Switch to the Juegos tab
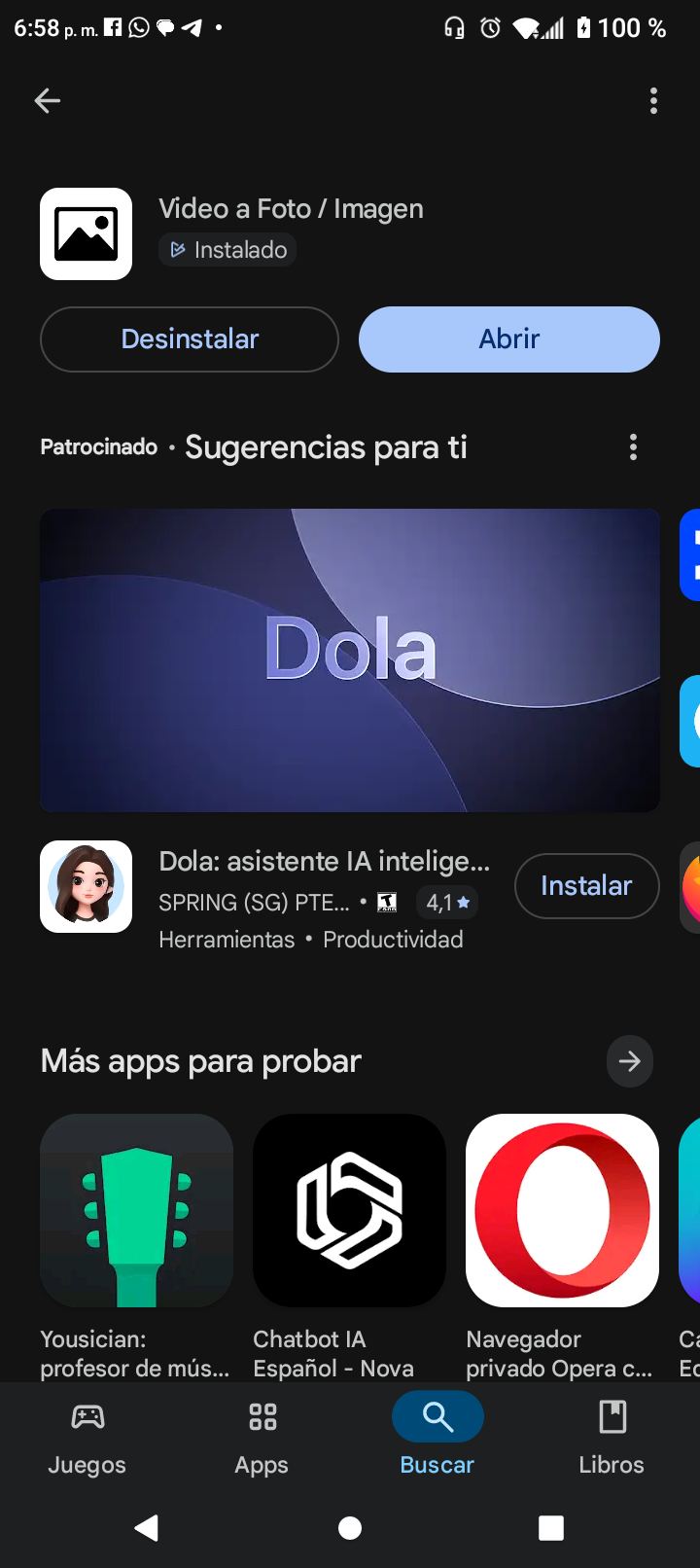Screen dimensions: 700x1568 point(87,1438)
